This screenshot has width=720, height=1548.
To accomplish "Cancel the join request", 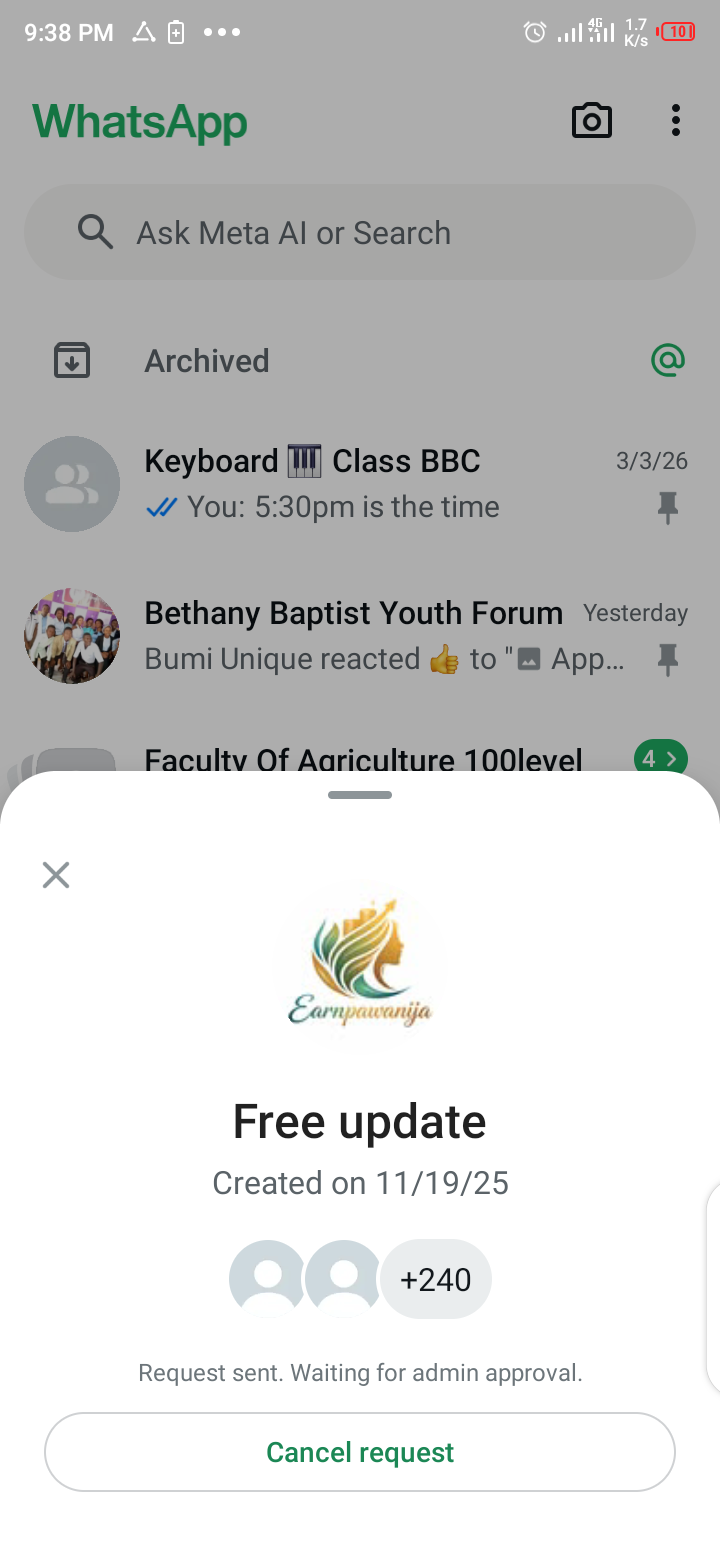I will point(360,1452).
